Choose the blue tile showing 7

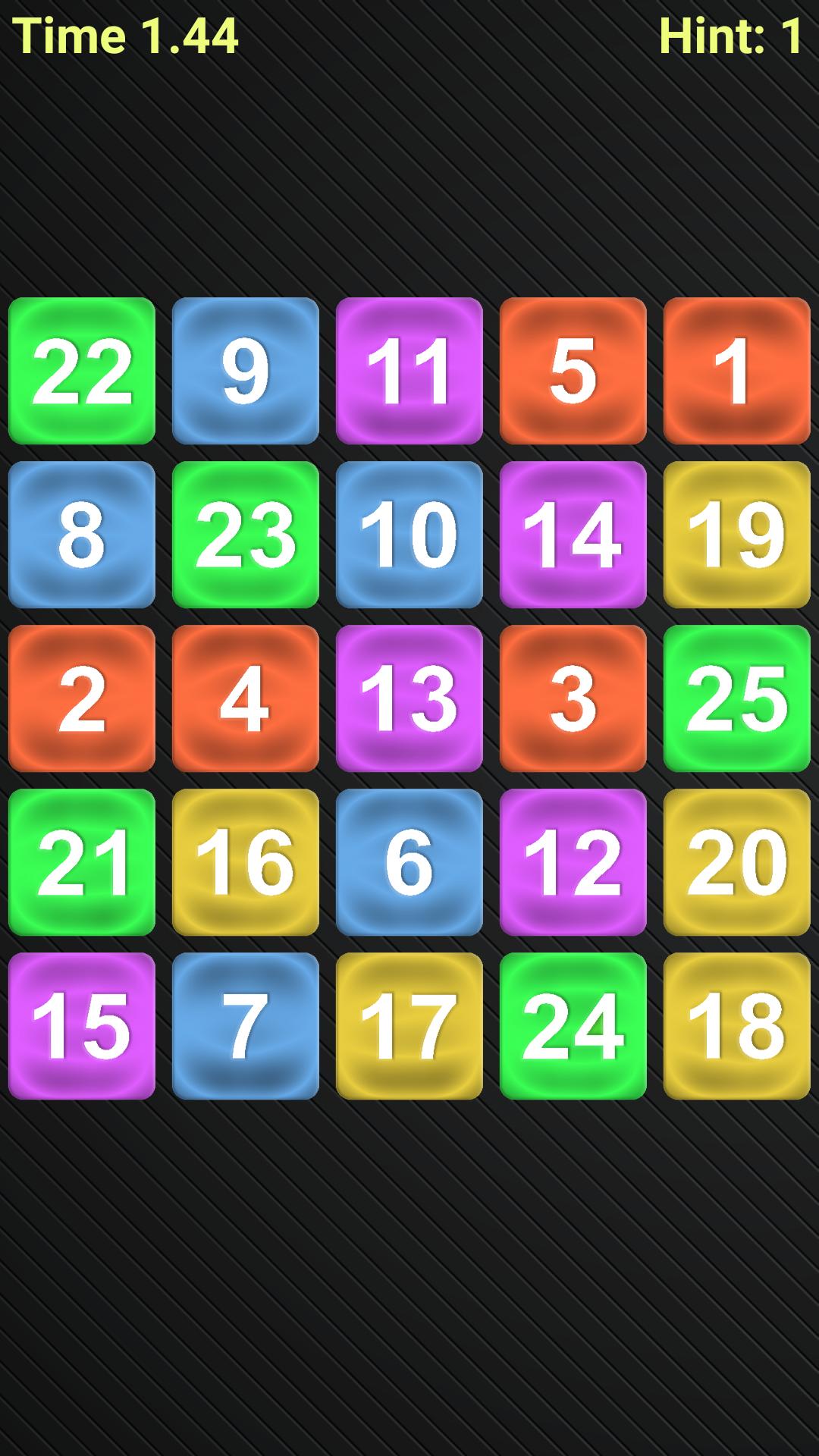(245, 1026)
